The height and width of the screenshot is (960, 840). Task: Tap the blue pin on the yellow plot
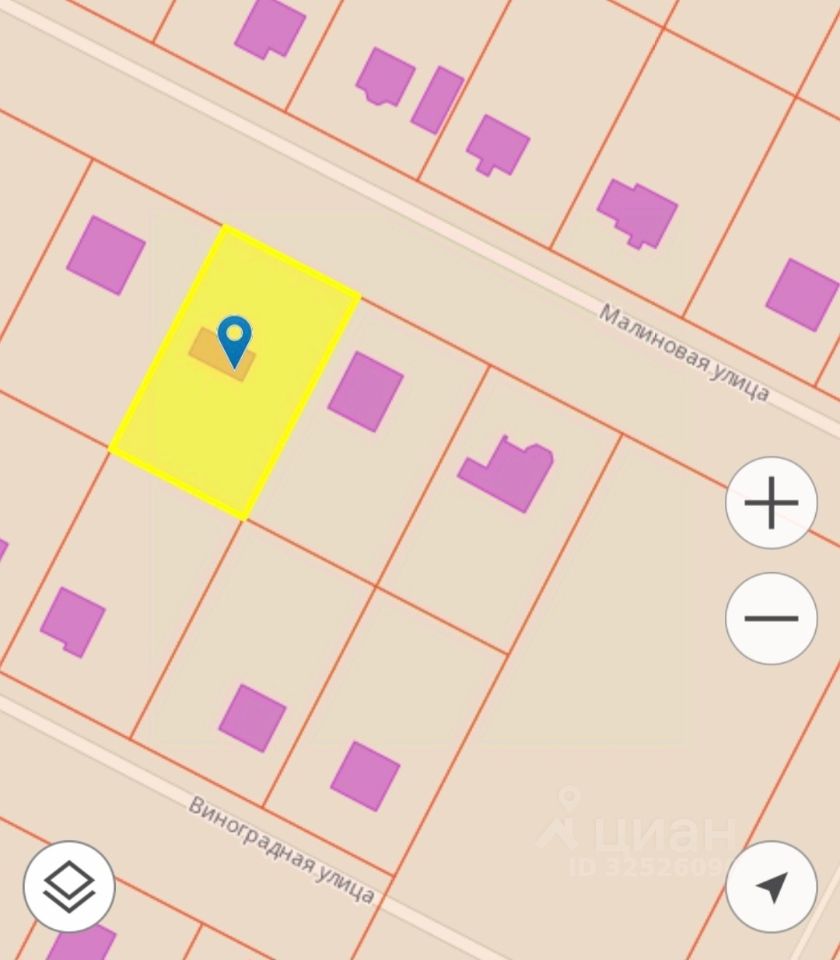click(x=235, y=340)
